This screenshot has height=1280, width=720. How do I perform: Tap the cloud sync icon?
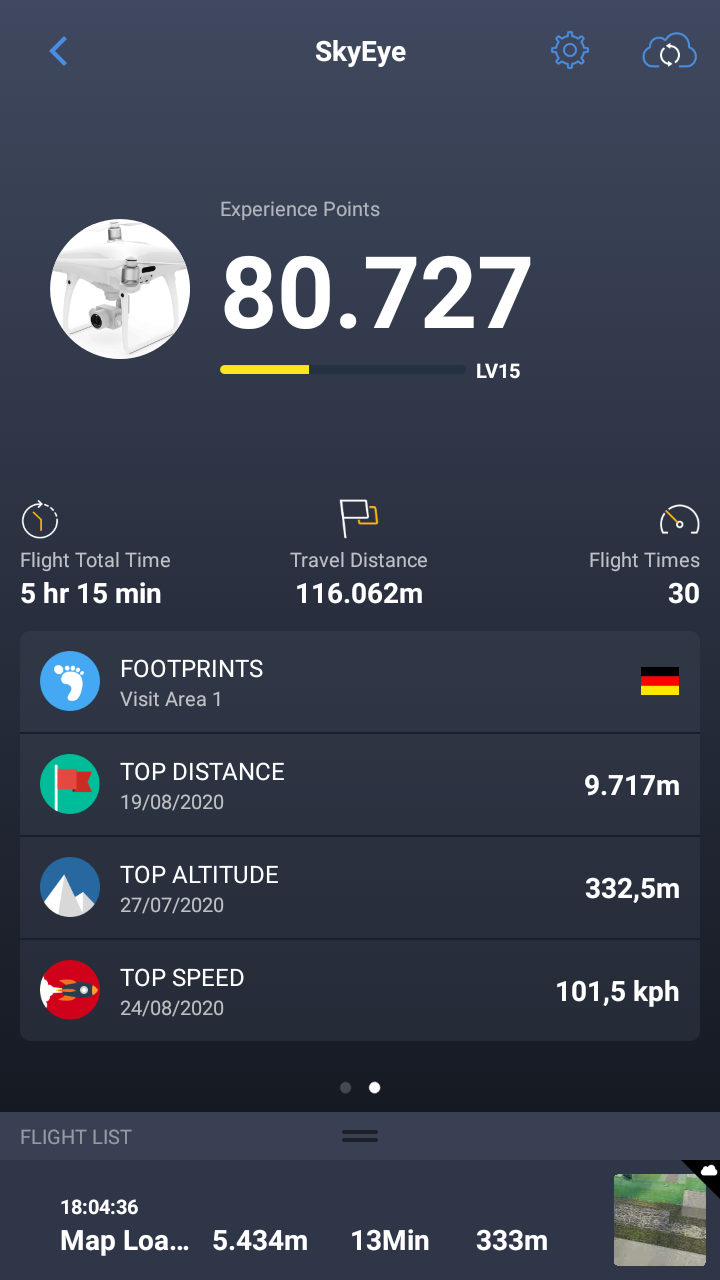(x=668, y=51)
